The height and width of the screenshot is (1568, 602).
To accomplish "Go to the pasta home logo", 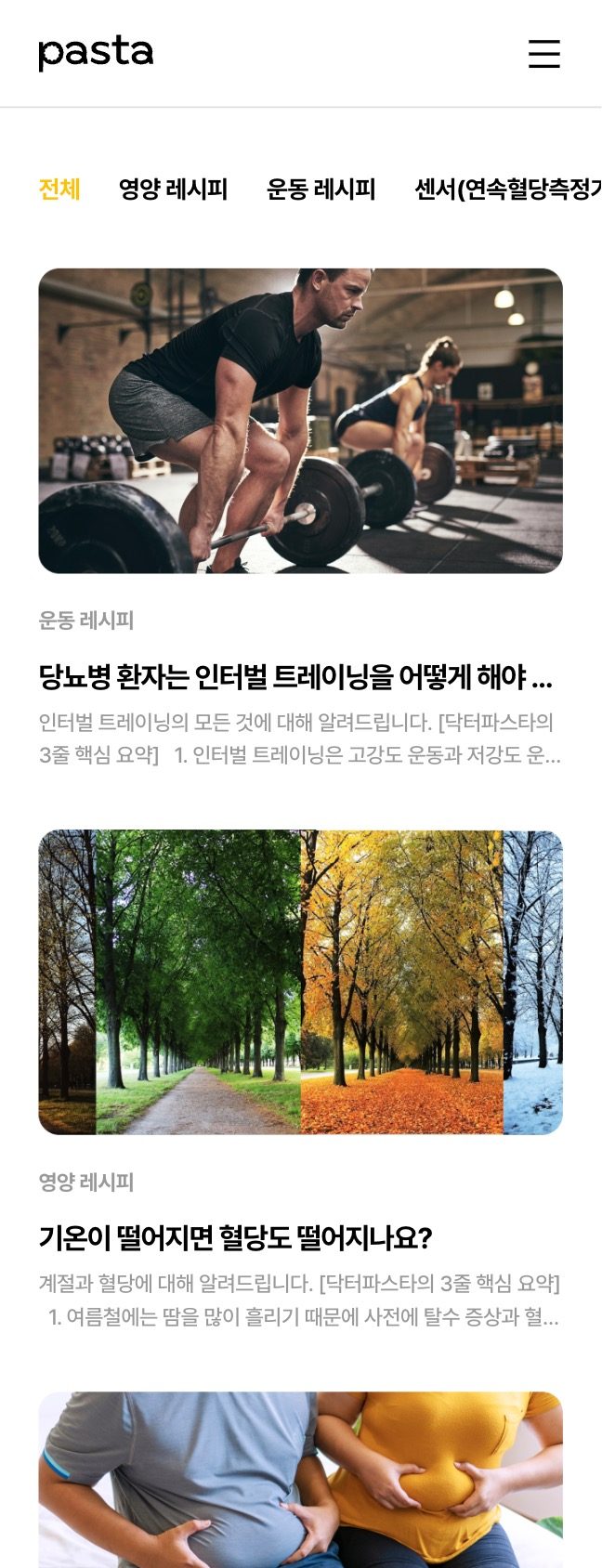I will [x=96, y=53].
